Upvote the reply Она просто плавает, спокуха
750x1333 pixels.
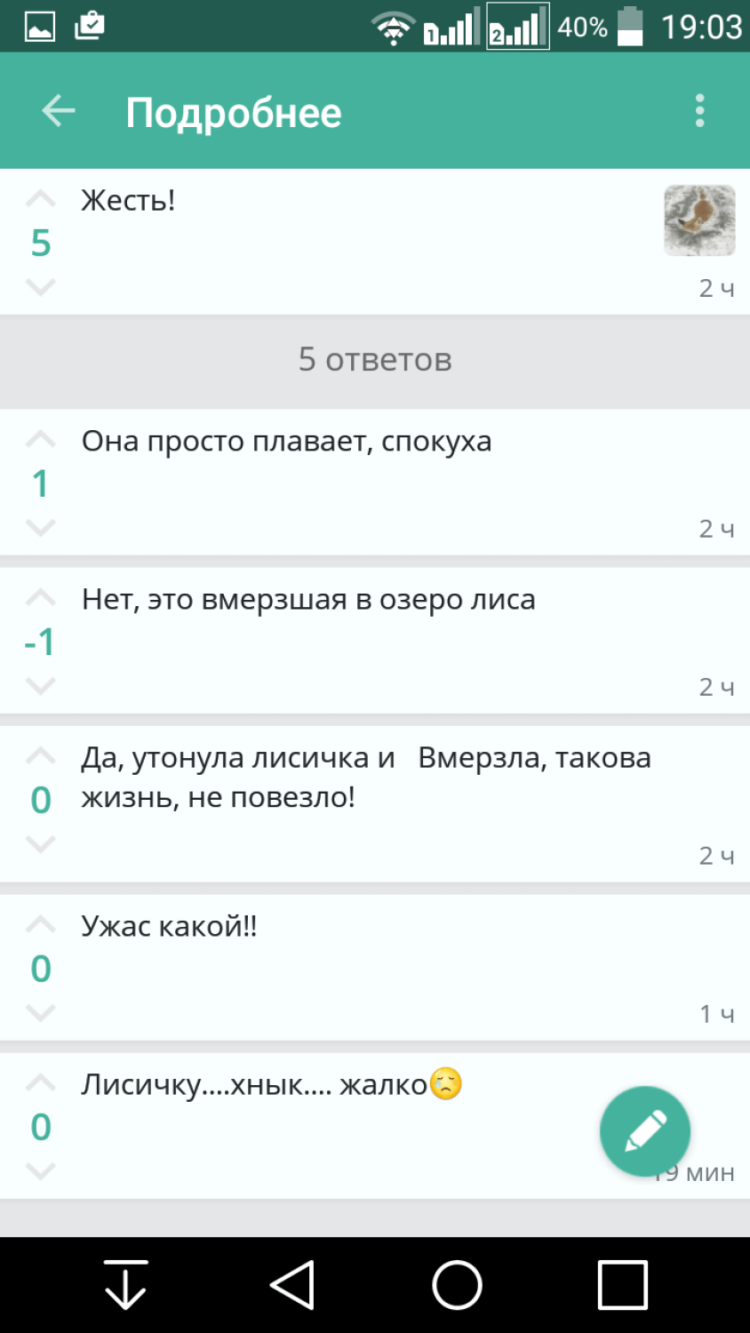tap(40, 439)
